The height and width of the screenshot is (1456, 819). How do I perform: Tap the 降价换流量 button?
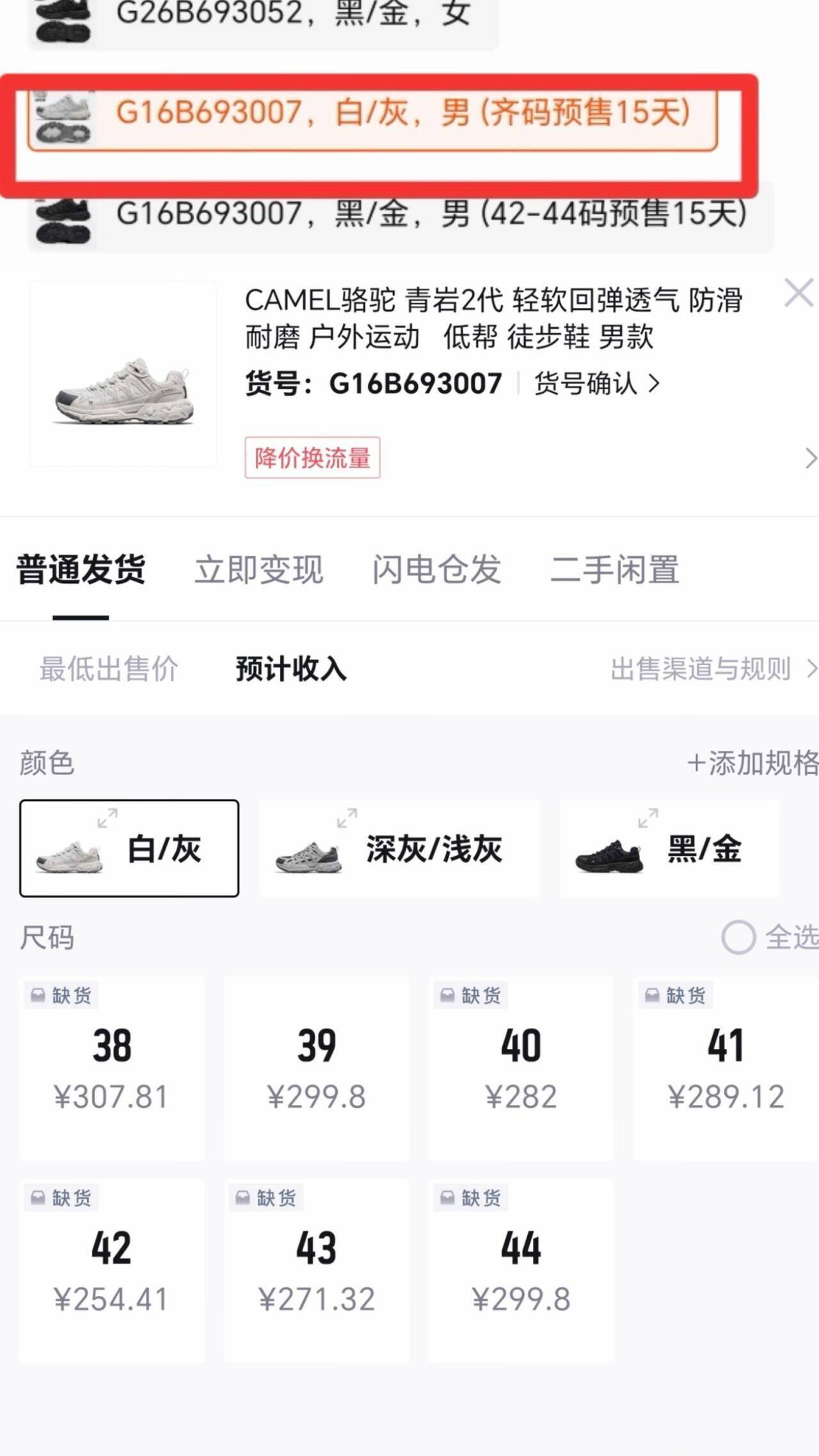point(312,458)
